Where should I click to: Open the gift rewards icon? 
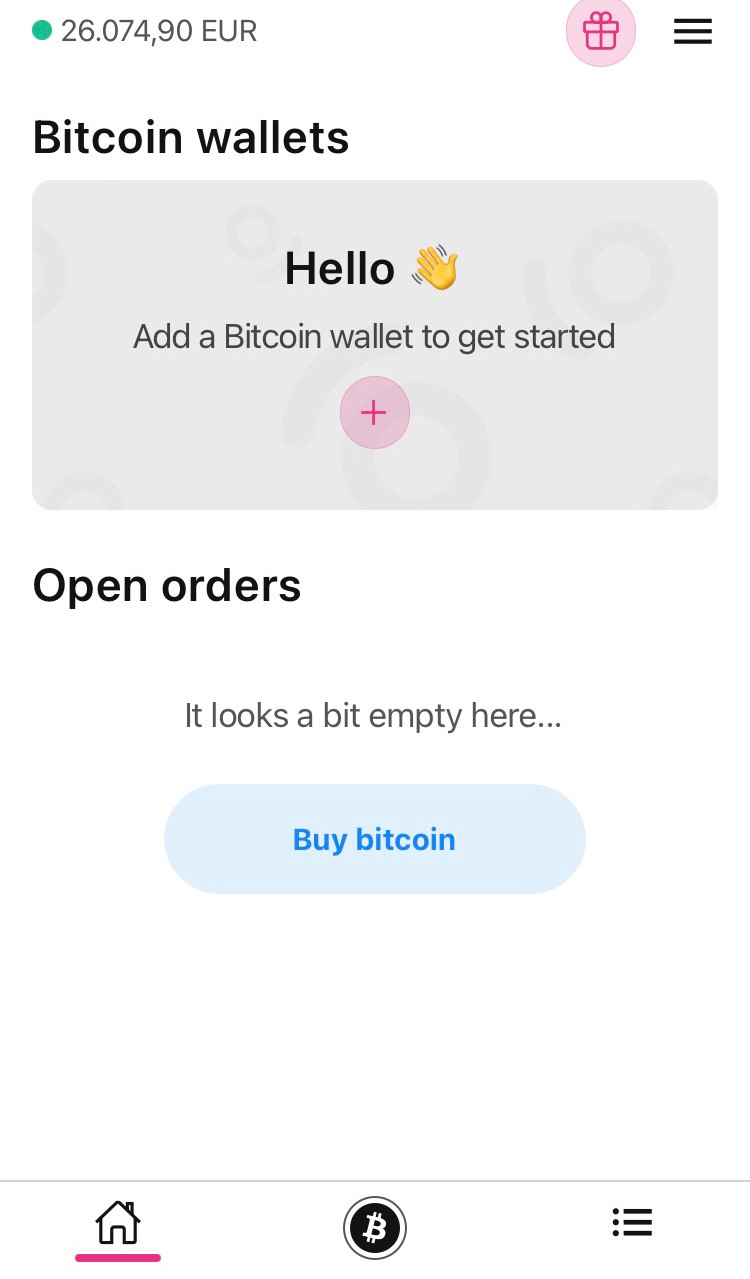click(x=601, y=32)
